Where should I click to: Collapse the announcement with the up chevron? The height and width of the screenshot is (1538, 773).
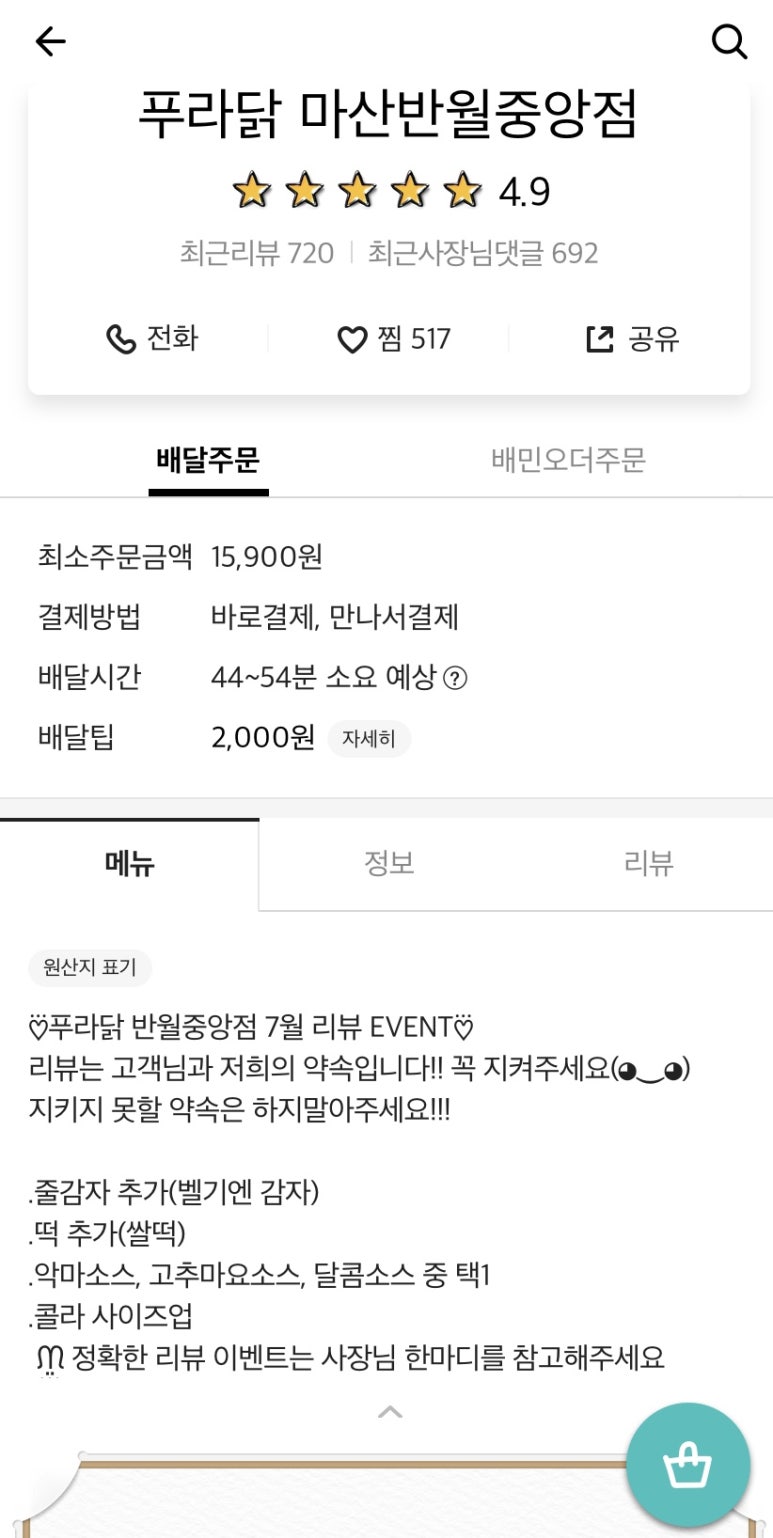tap(390, 1412)
